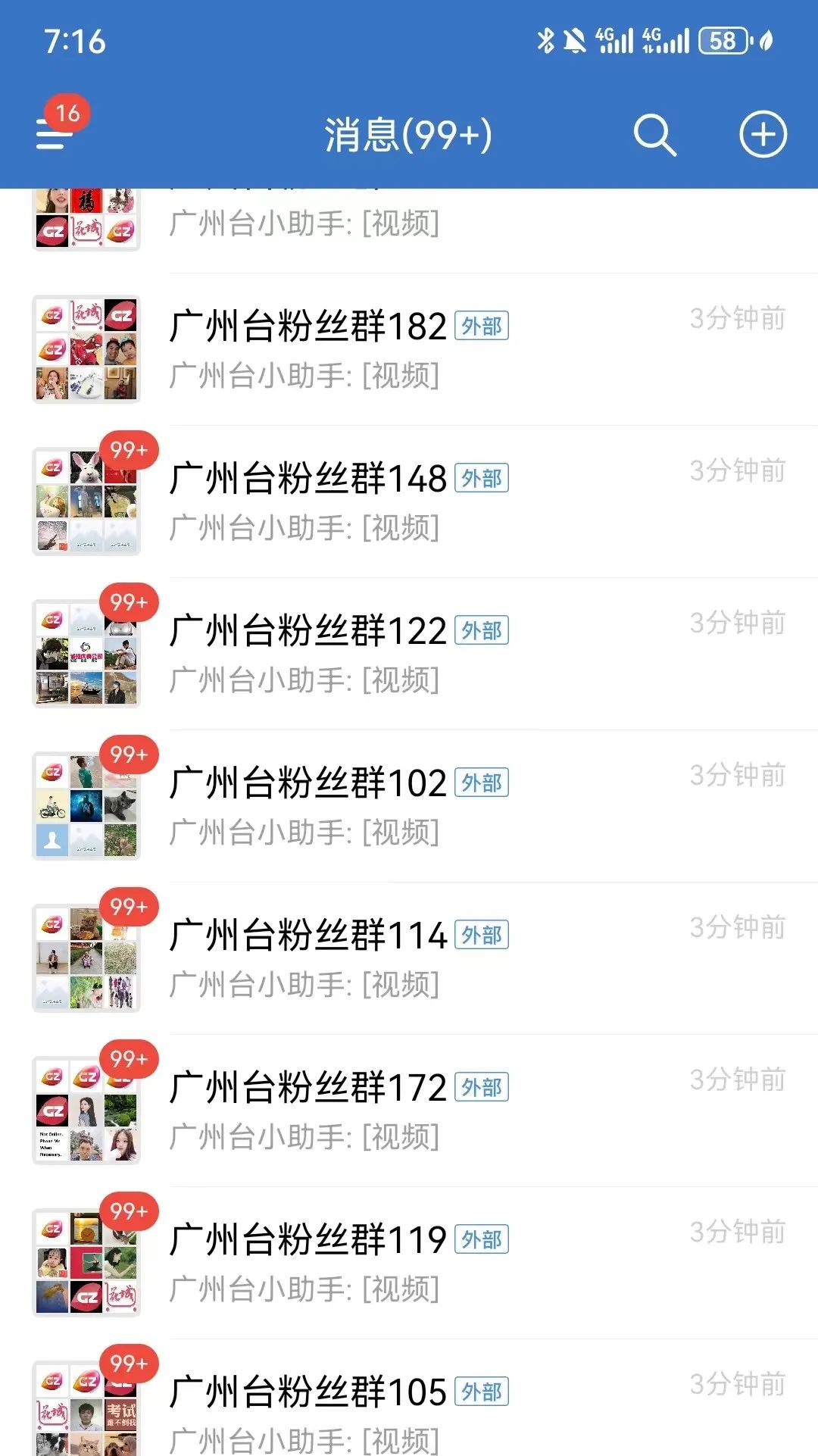Enter group chat 广州台粉丝群122

coord(409,654)
